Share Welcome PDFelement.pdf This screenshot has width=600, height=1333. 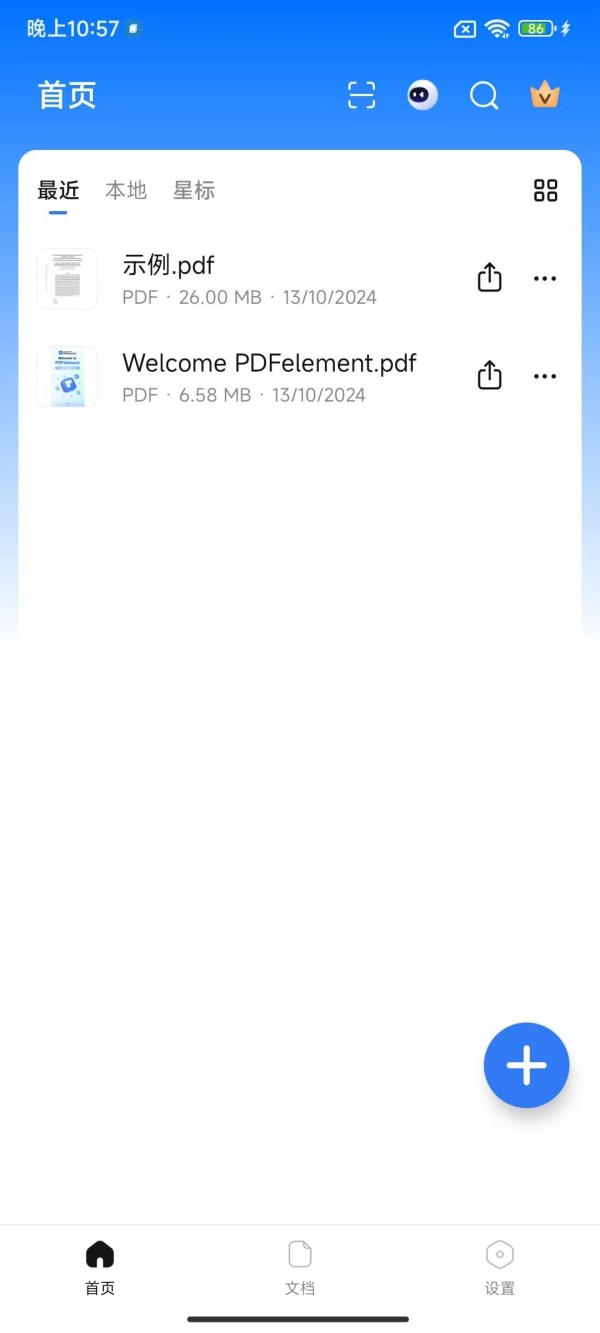[489, 375]
